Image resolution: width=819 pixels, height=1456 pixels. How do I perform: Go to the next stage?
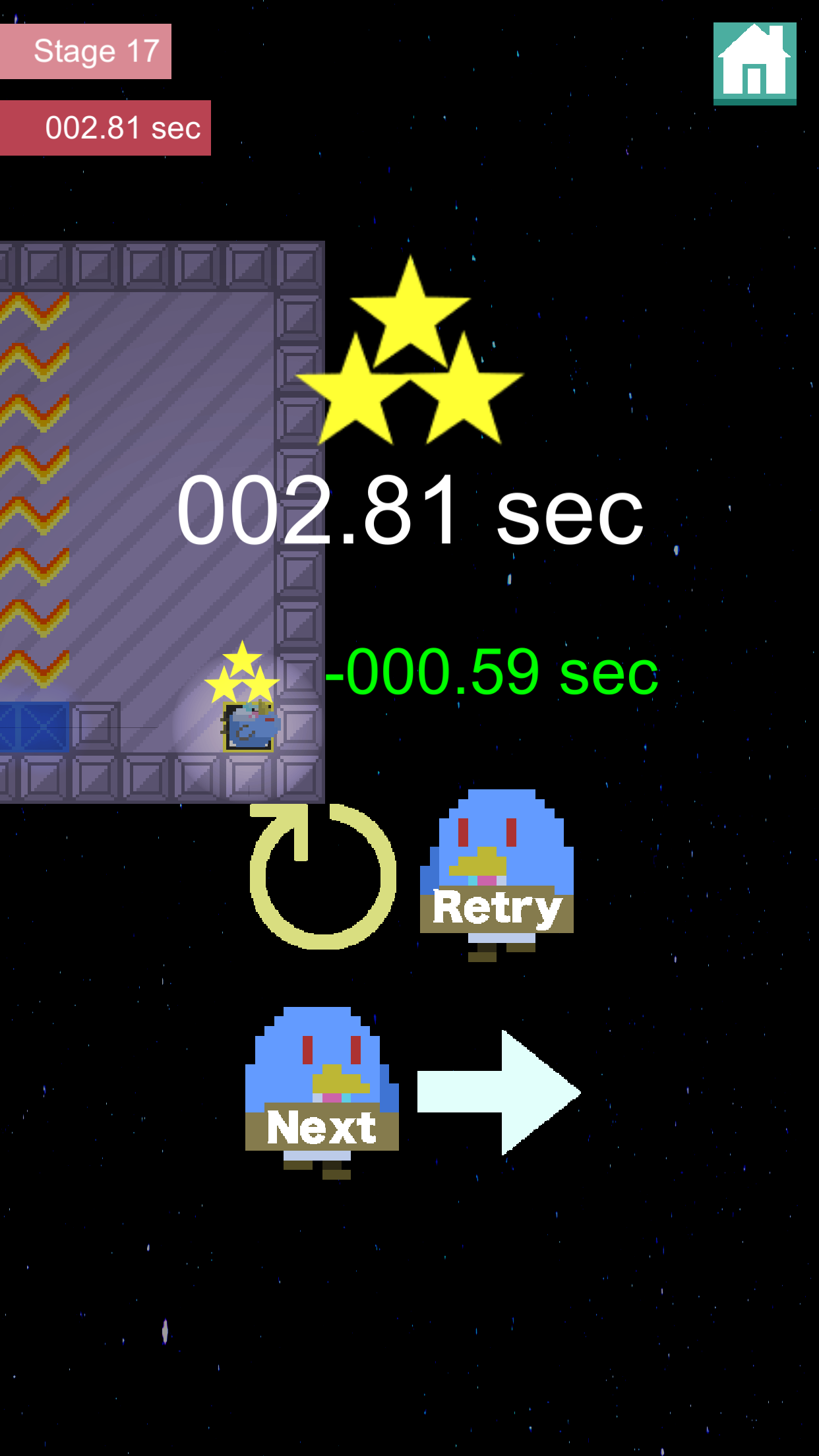(322, 1093)
